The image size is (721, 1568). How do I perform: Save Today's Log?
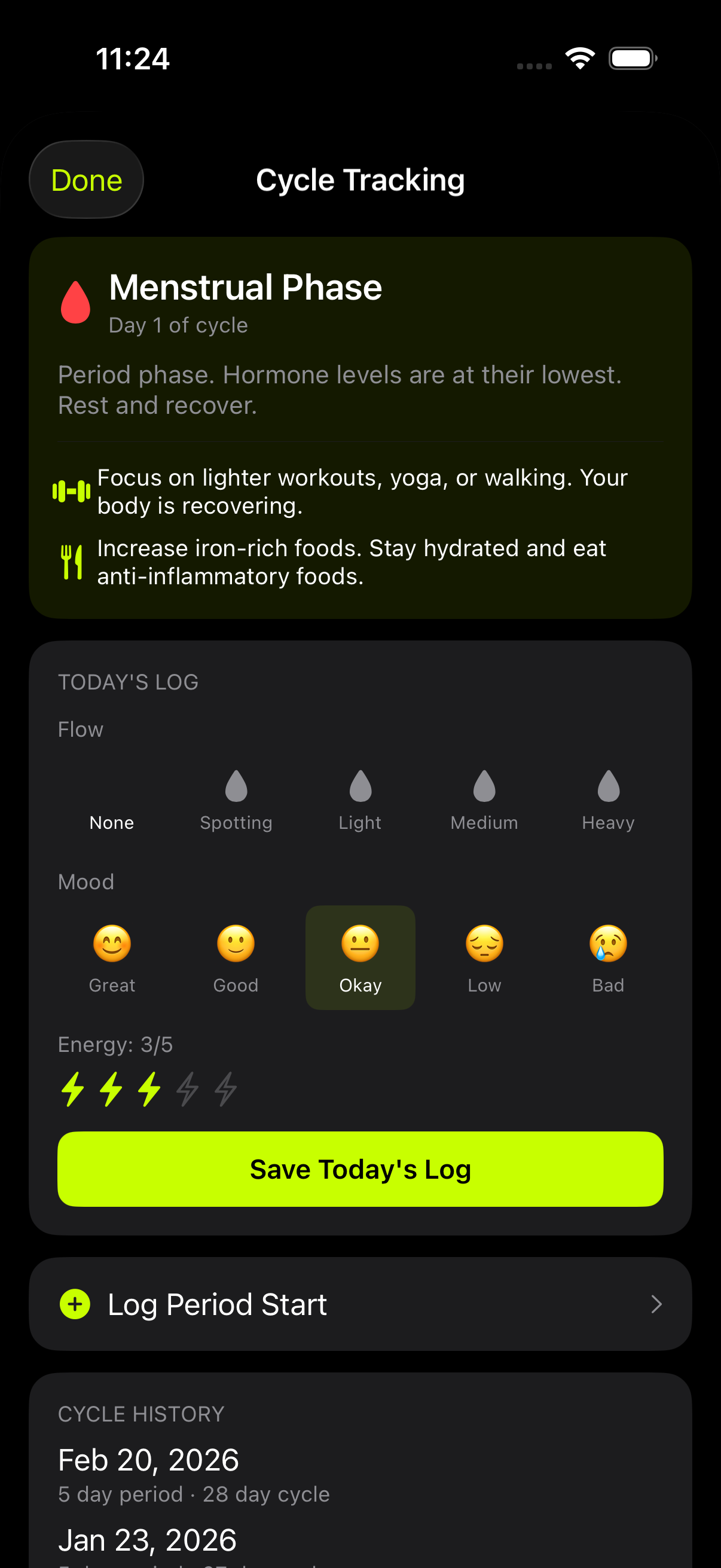[x=360, y=1169]
